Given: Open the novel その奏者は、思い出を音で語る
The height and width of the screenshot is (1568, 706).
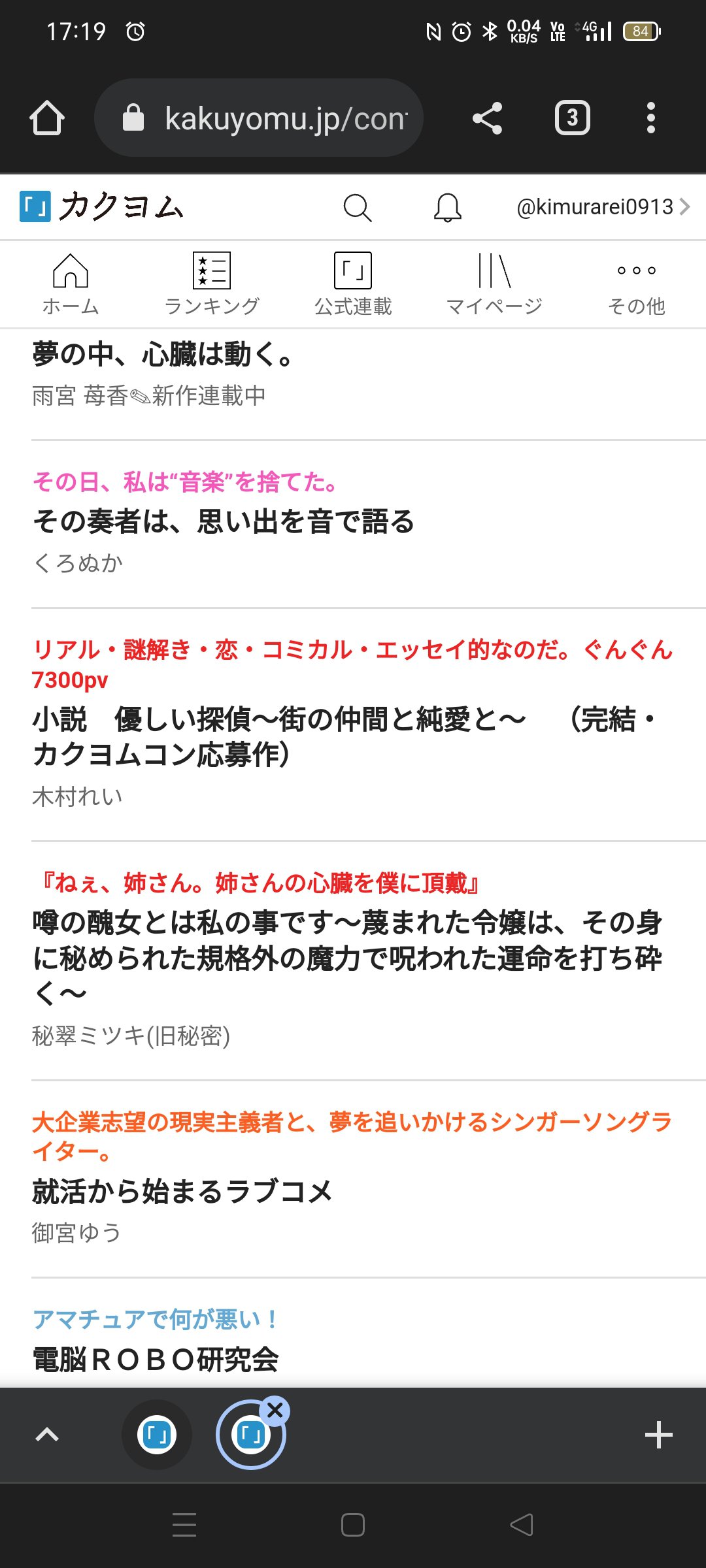Looking at the screenshot, I should [x=224, y=522].
